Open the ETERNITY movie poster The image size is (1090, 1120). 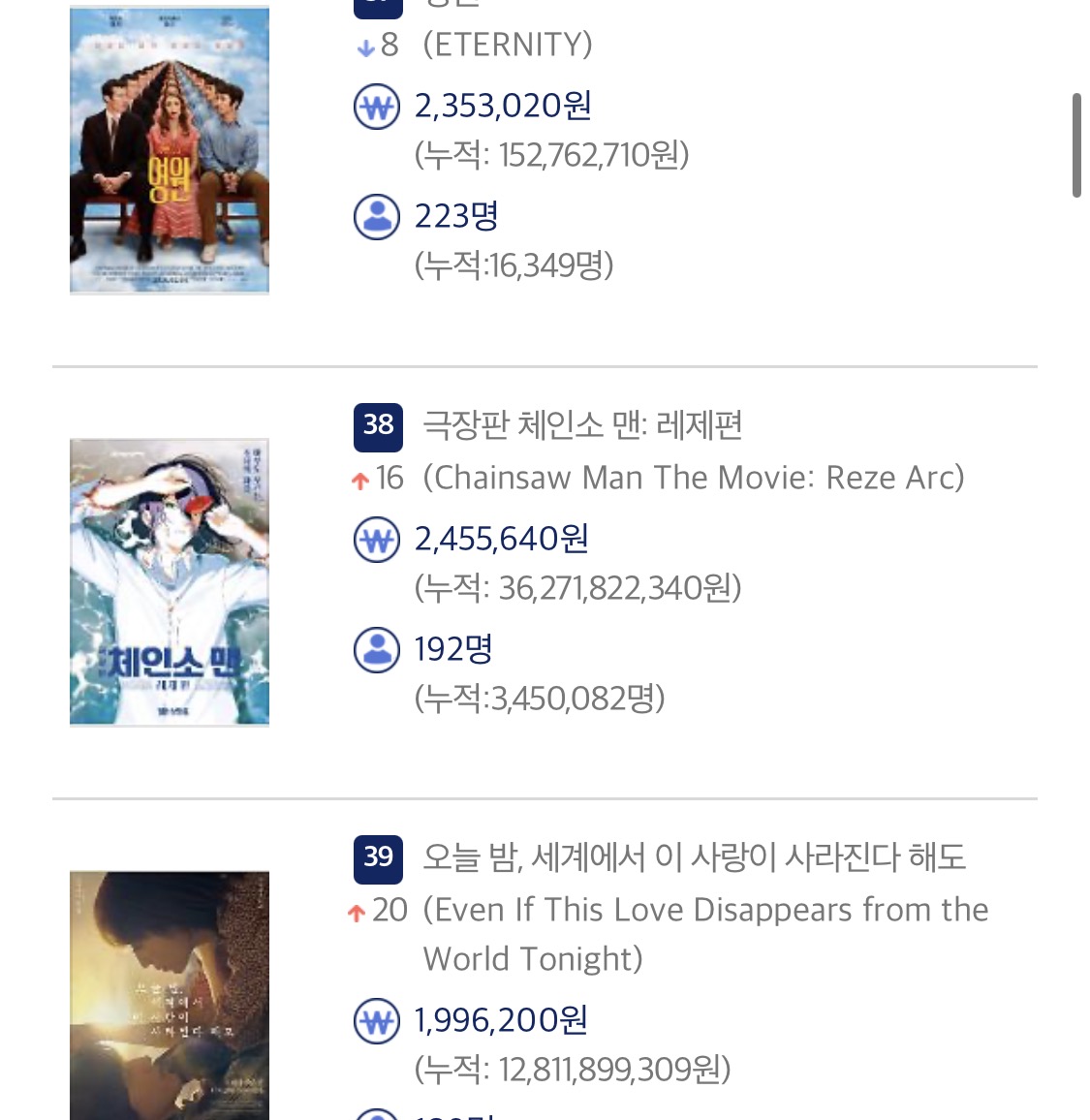(169, 150)
